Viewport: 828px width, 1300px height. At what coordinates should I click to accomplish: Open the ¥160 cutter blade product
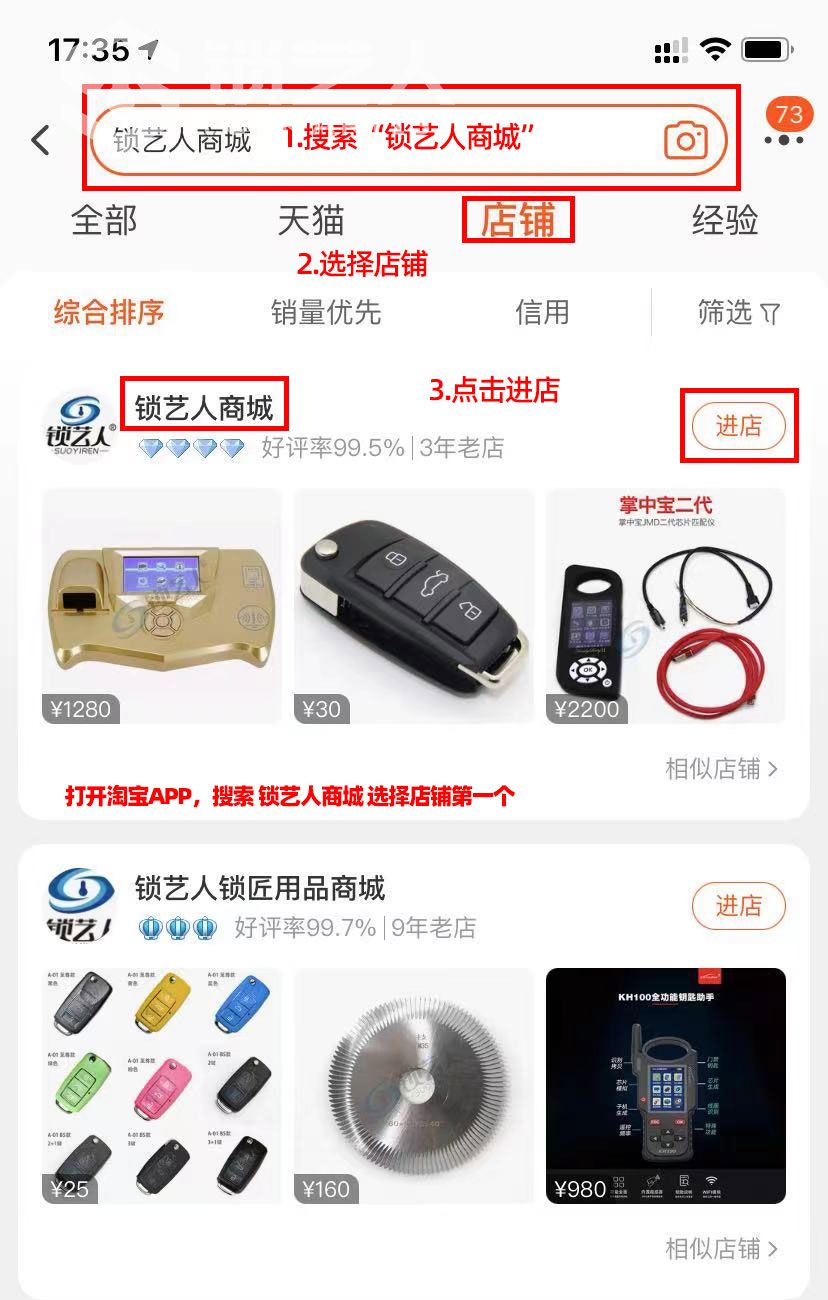(414, 1086)
